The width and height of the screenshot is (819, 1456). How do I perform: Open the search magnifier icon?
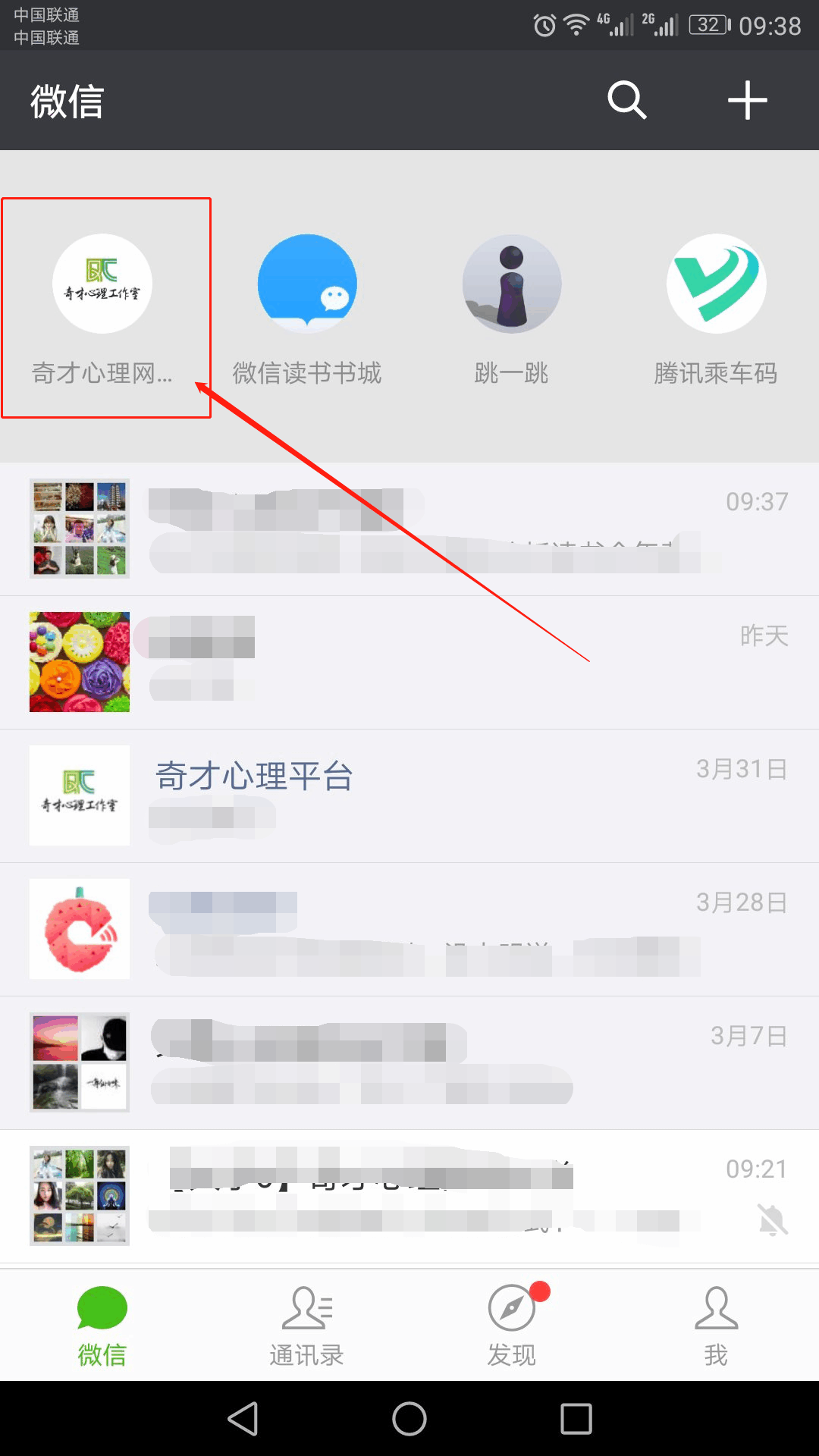(x=626, y=100)
